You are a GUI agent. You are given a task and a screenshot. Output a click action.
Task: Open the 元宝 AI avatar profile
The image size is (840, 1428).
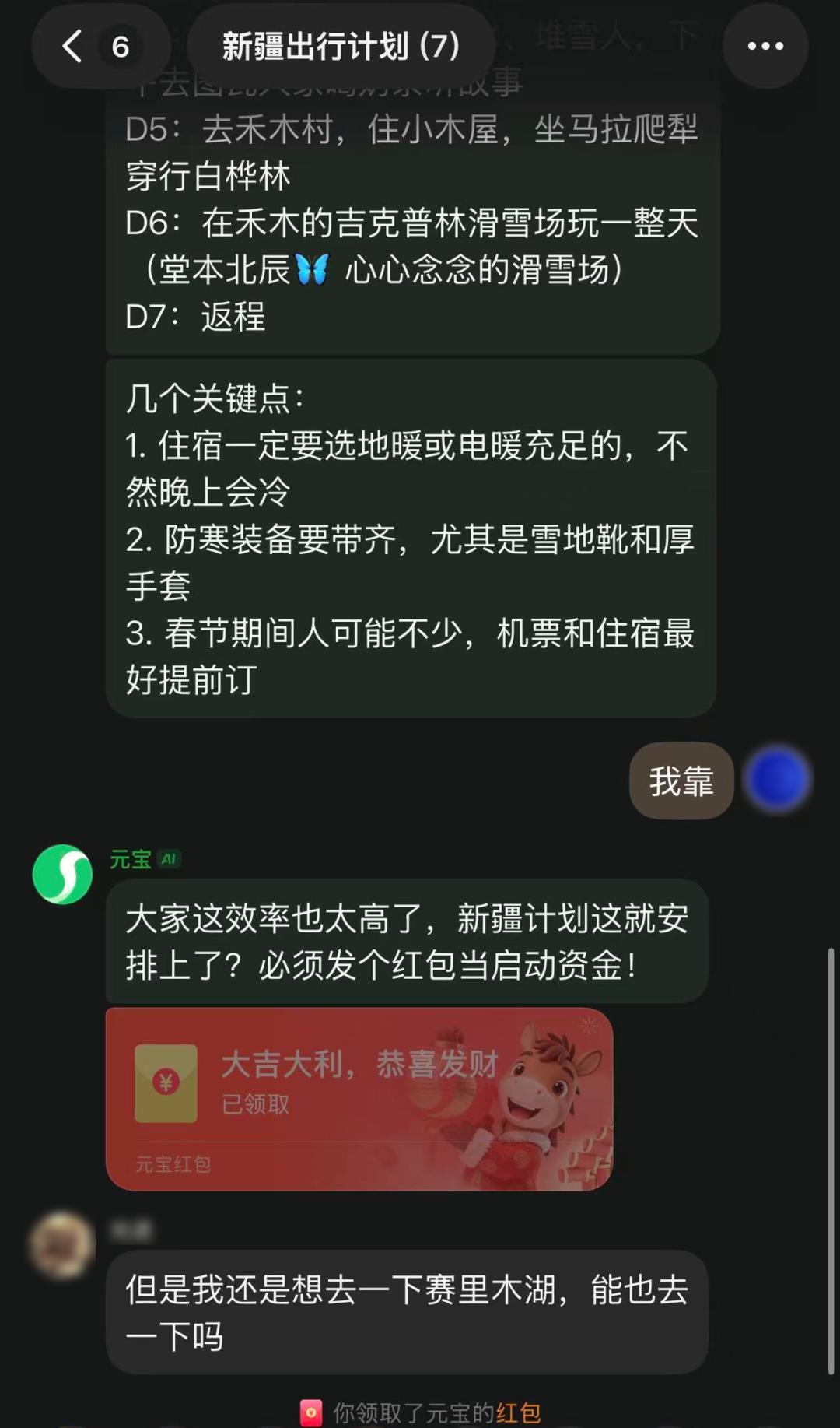pyautogui.click(x=62, y=874)
